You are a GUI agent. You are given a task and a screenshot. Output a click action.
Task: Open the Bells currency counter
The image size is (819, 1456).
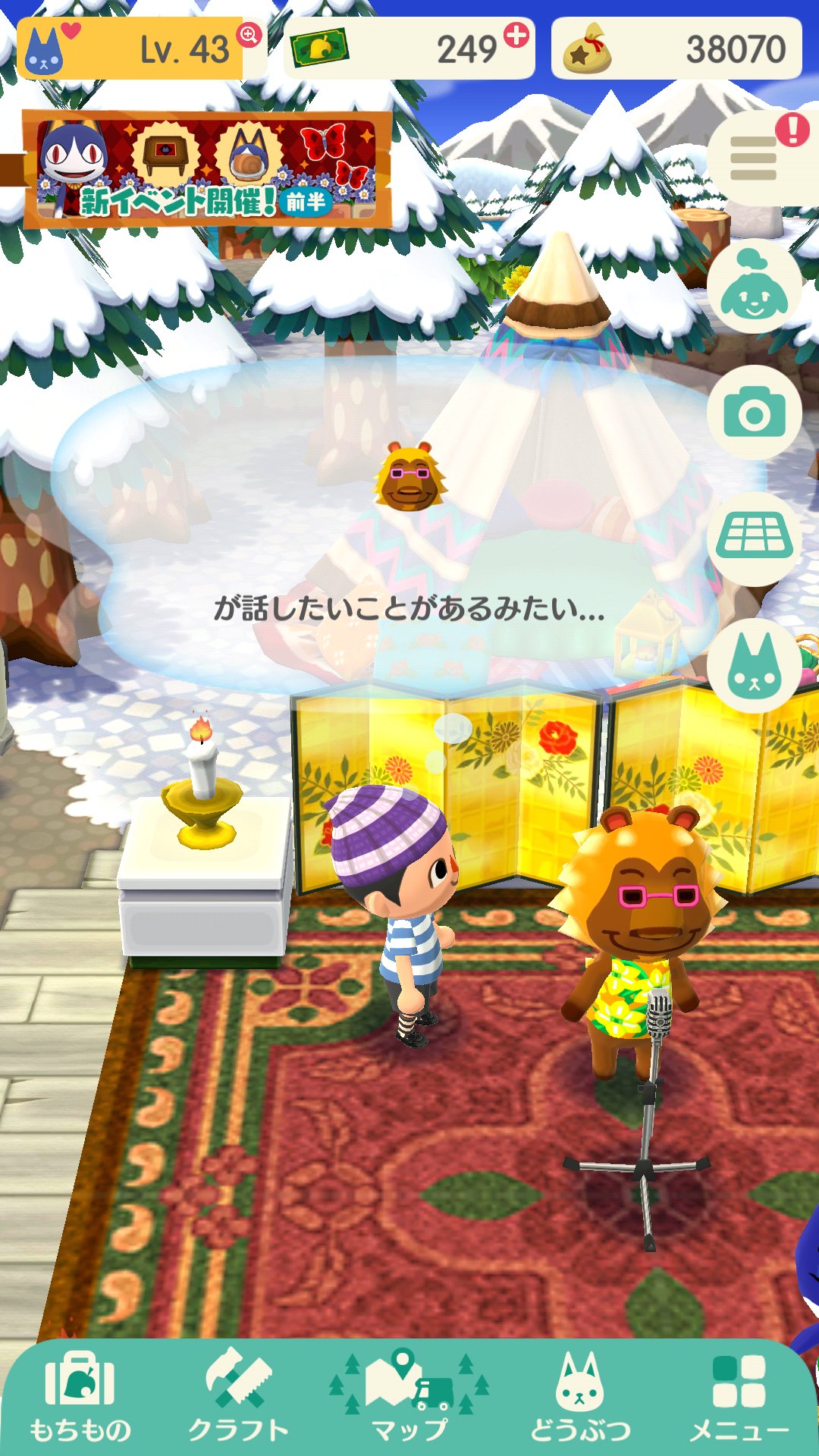click(x=676, y=49)
